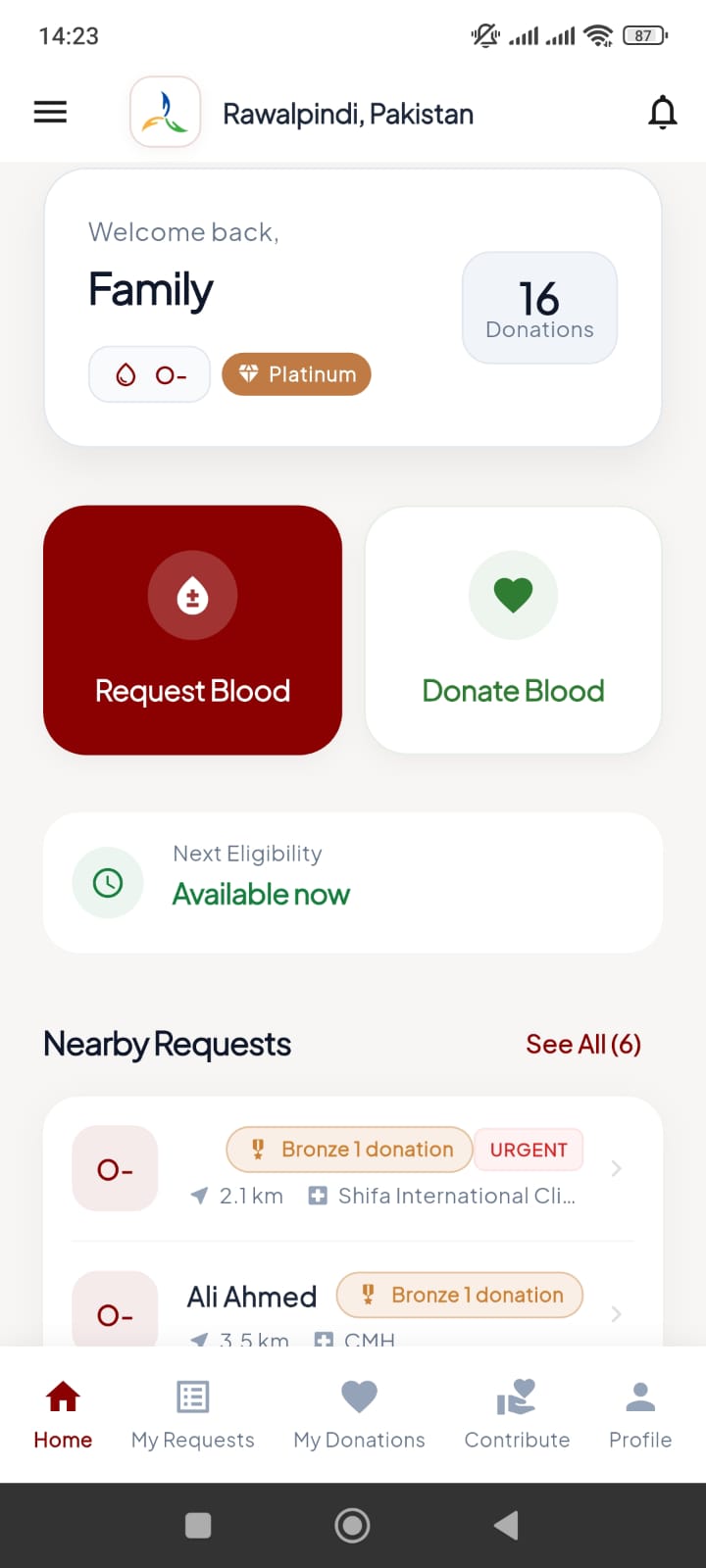Select the Donate Blood button

[x=513, y=630]
